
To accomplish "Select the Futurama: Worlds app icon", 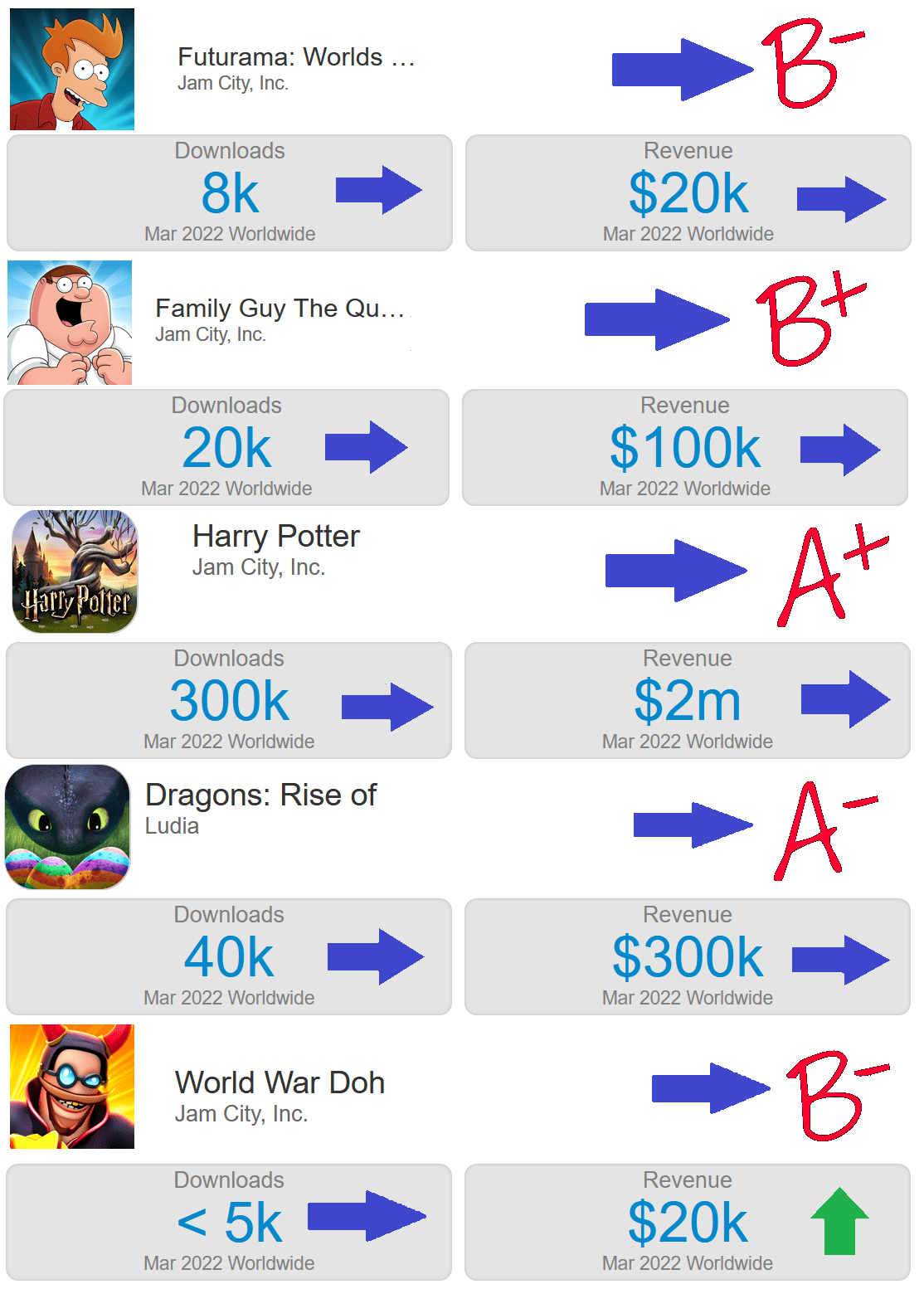I will click(71, 68).
